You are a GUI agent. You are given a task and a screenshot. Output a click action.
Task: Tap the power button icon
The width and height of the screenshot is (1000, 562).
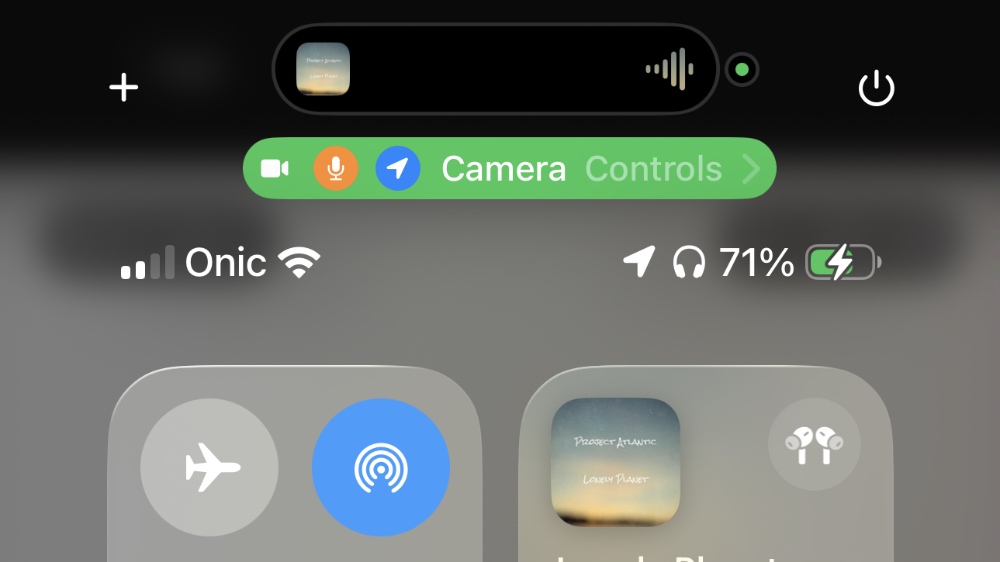pos(877,89)
